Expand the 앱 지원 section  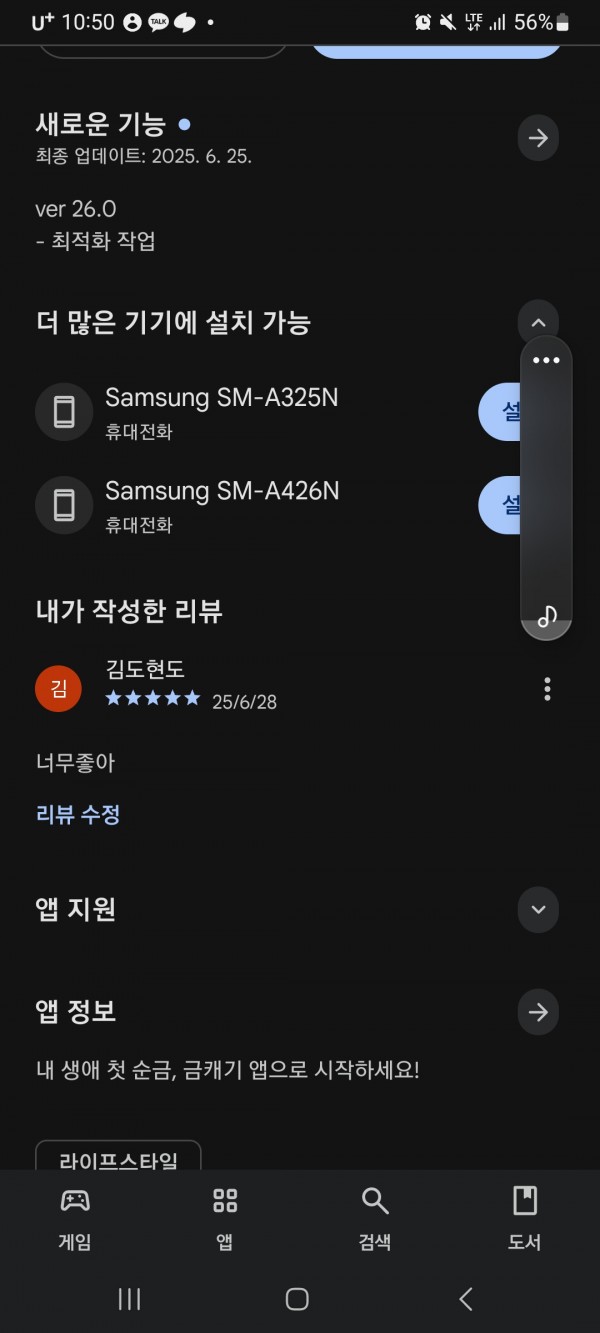538,909
